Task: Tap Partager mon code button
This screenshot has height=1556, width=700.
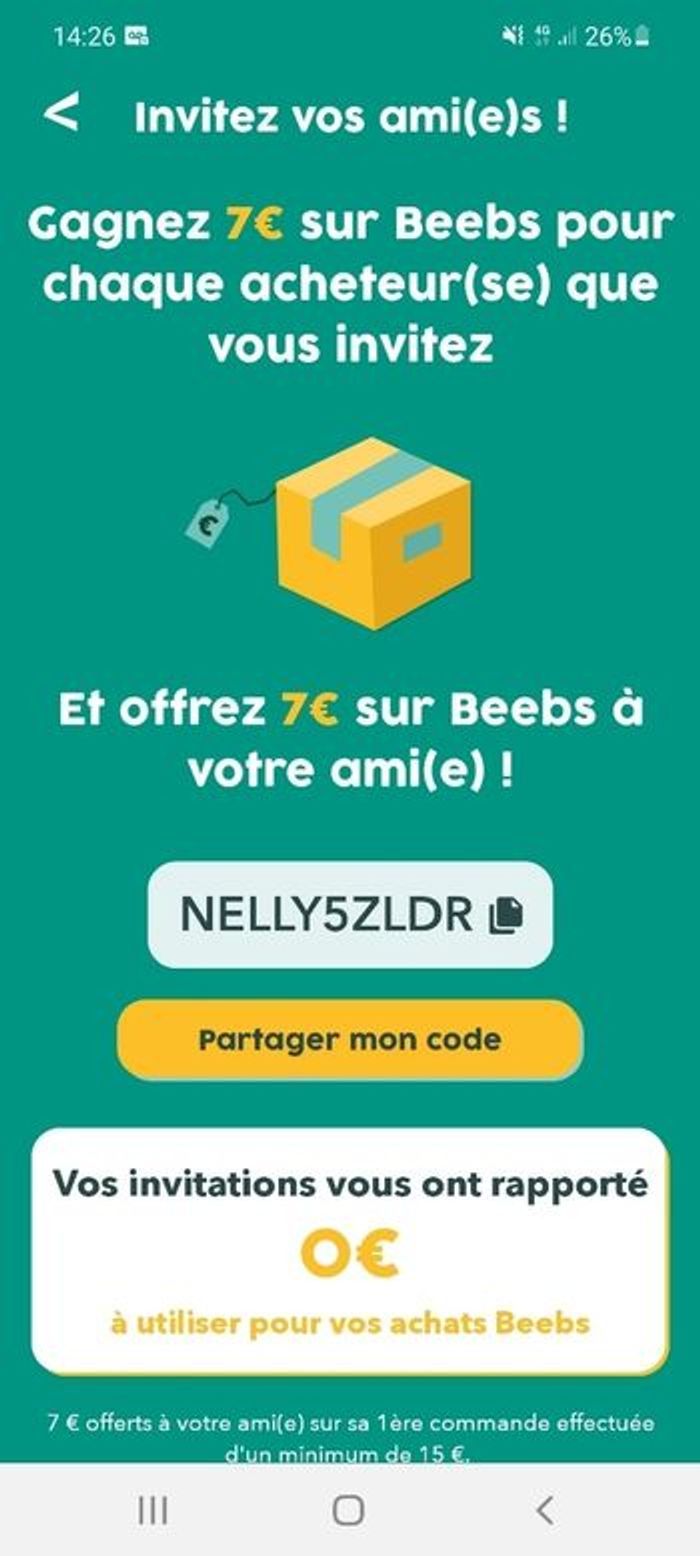Action: [x=349, y=1040]
